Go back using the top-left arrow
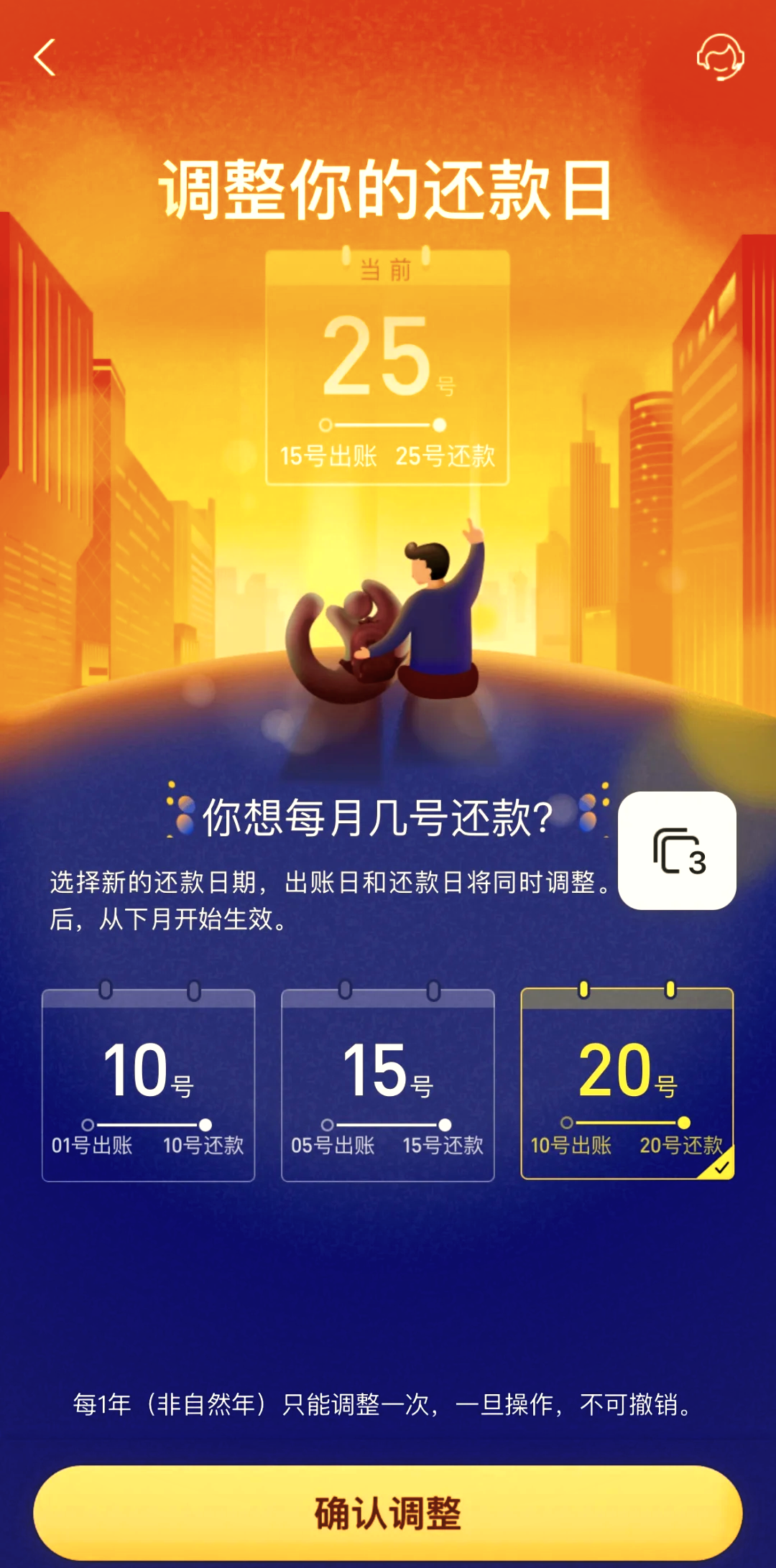The width and height of the screenshot is (776, 1568). pos(45,57)
